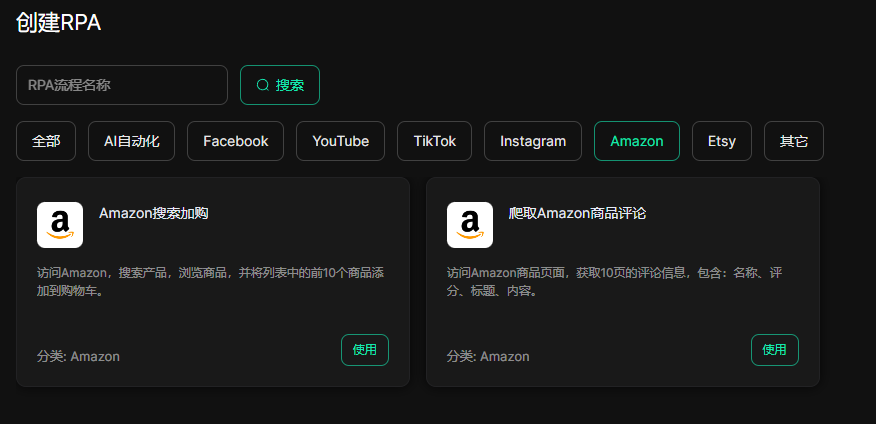876x424 pixels.
Task: Tap 使用 on the Amazon搜索加购 card
Action: point(365,350)
